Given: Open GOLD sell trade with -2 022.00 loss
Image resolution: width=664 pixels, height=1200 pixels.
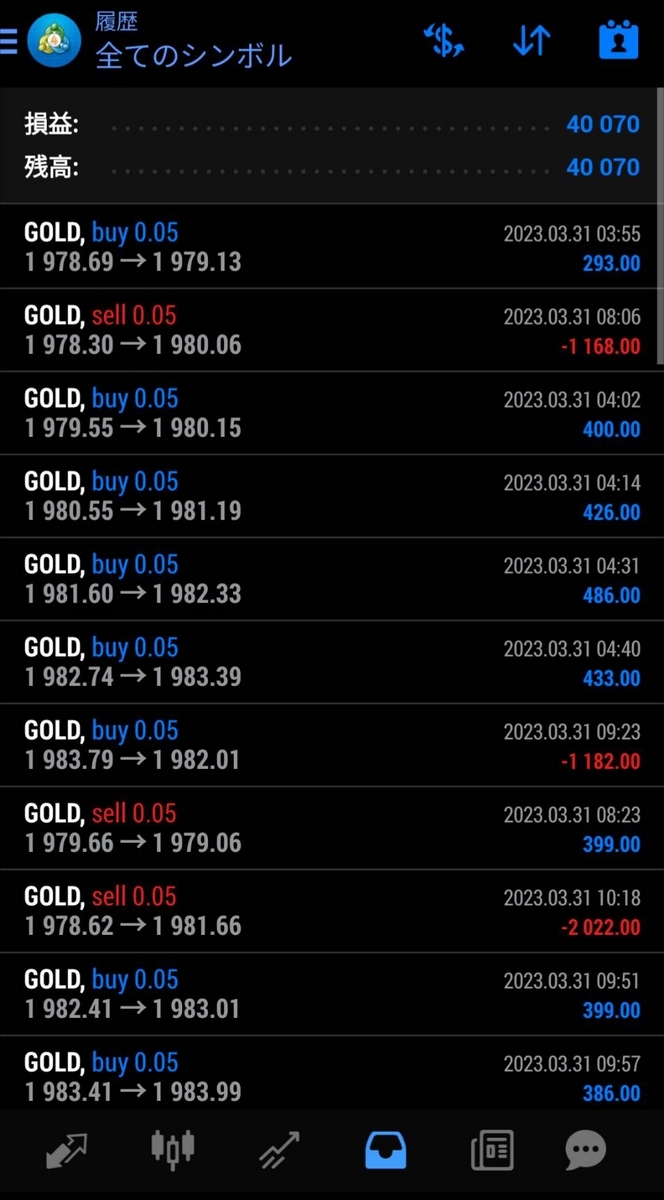Looking at the screenshot, I should pyautogui.click(x=332, y=911).
